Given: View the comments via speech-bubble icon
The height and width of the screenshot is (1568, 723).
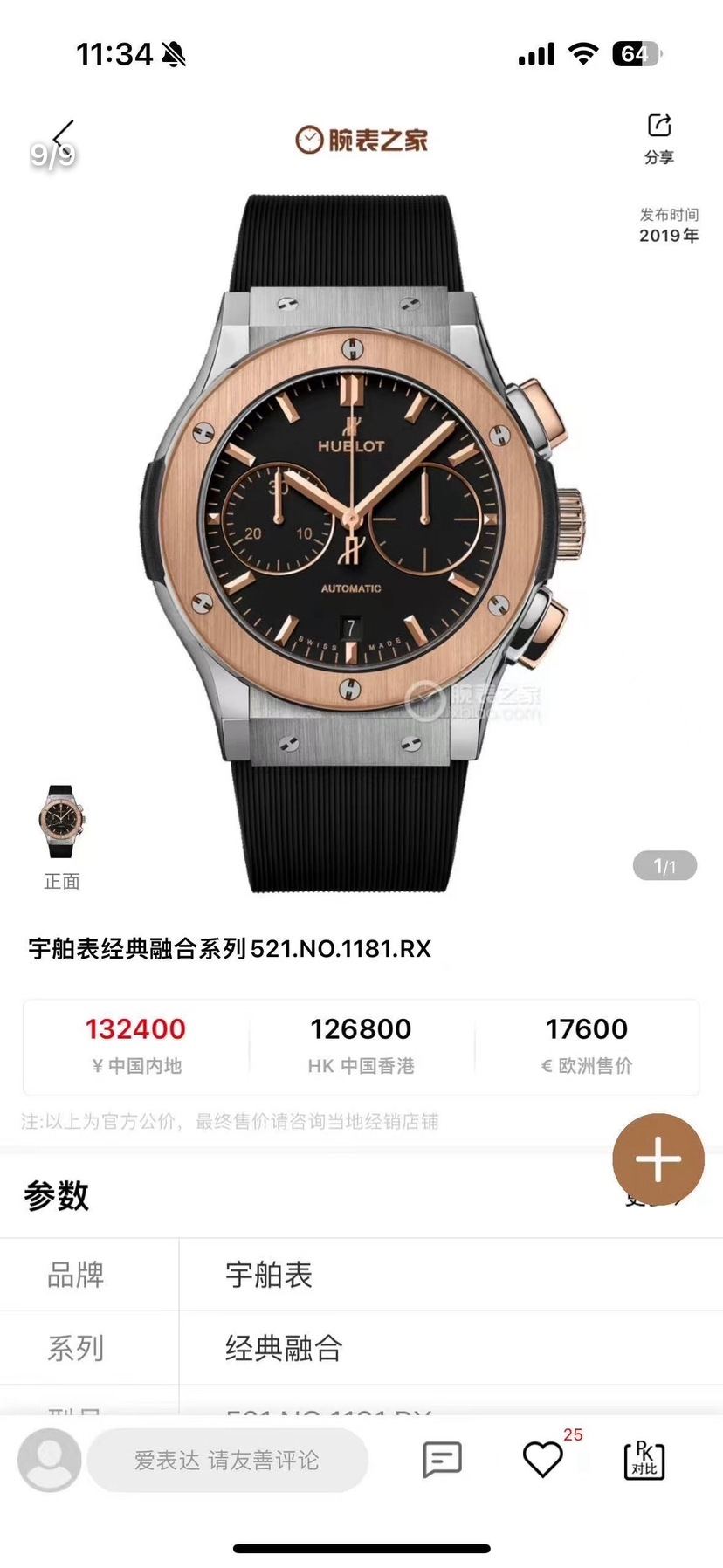Looking at the screenshot, I should tap(442, 1460).
